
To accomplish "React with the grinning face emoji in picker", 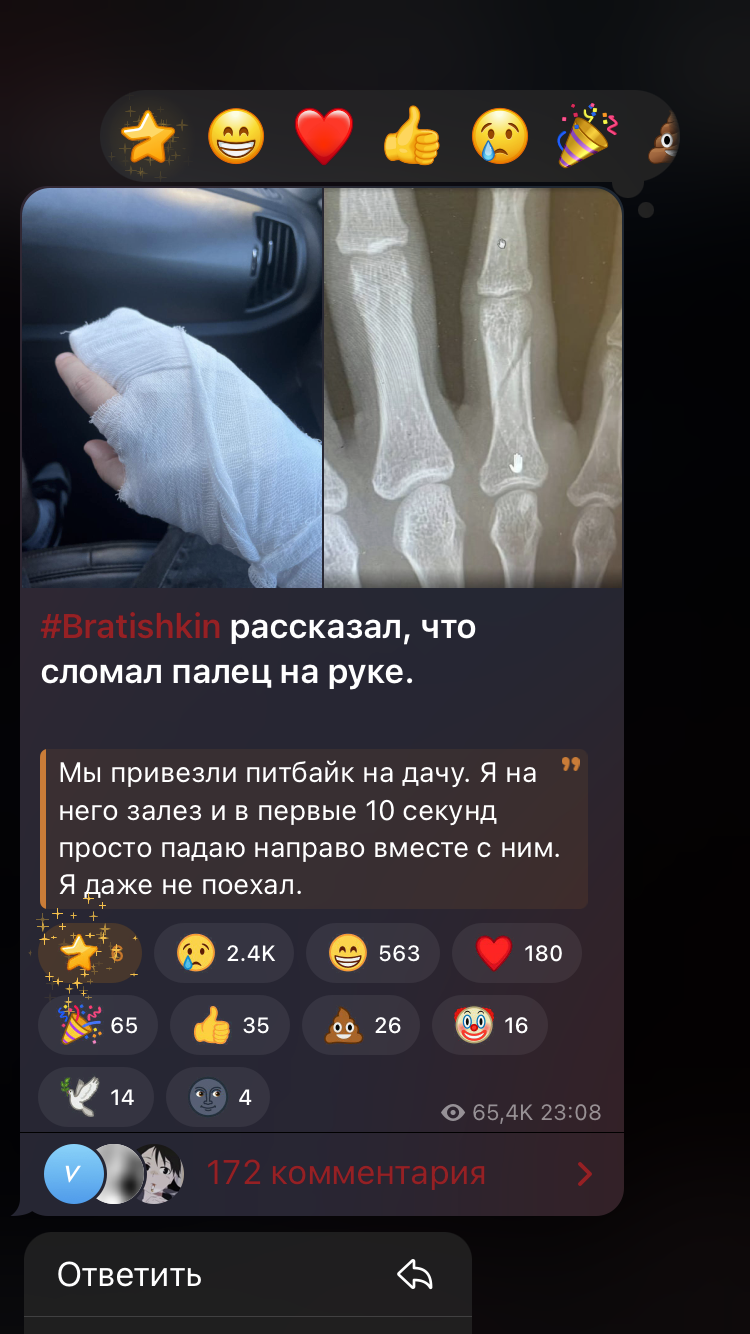I will (236, 137).
